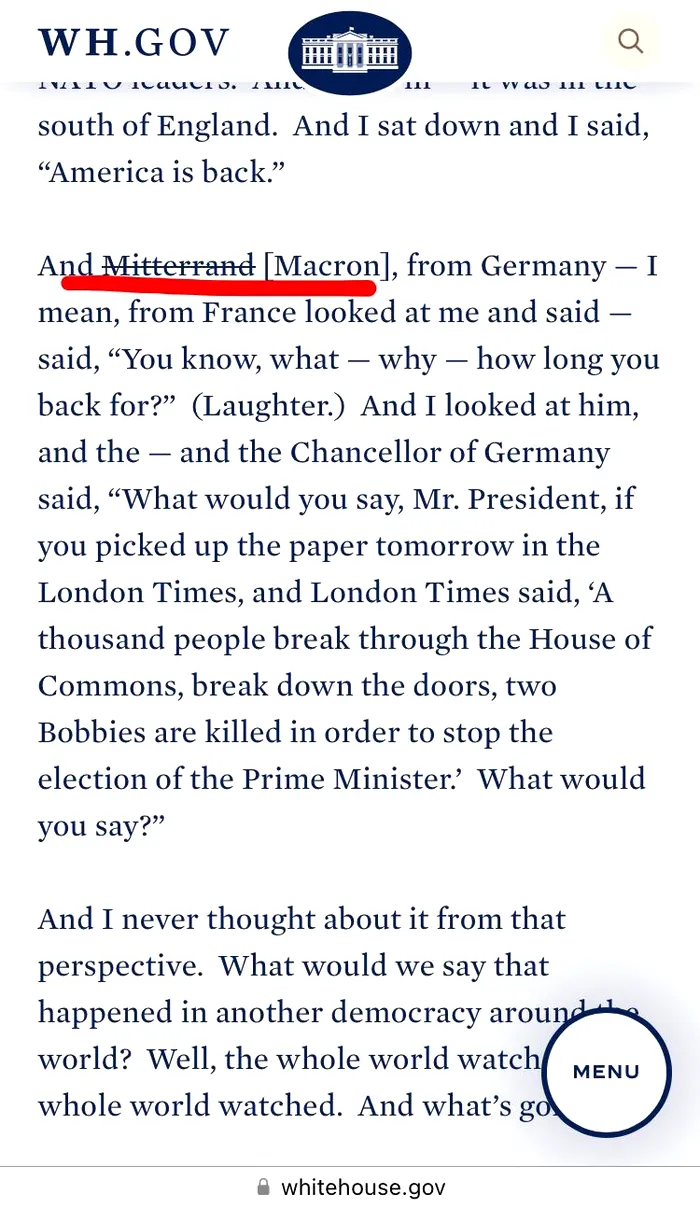Screen dimensions: 700x1208
Task: Tap the whitehouse.gov address bar
Action: [350, 1187]
